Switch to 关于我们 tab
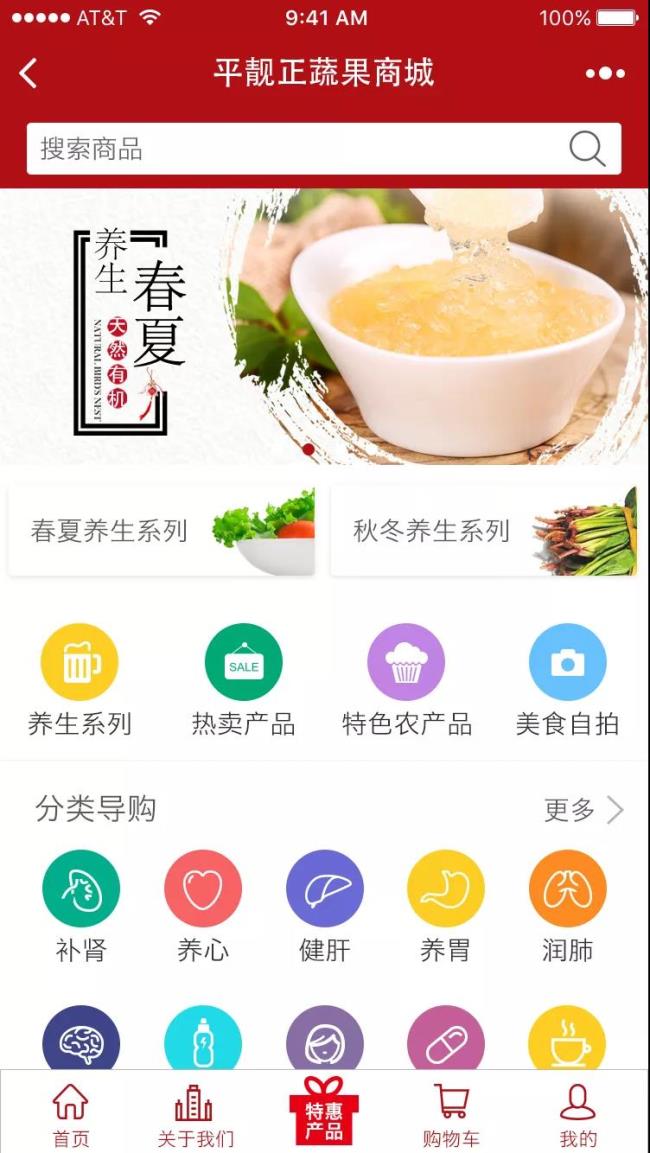 pyautogui.click(x=195, y=1112)
